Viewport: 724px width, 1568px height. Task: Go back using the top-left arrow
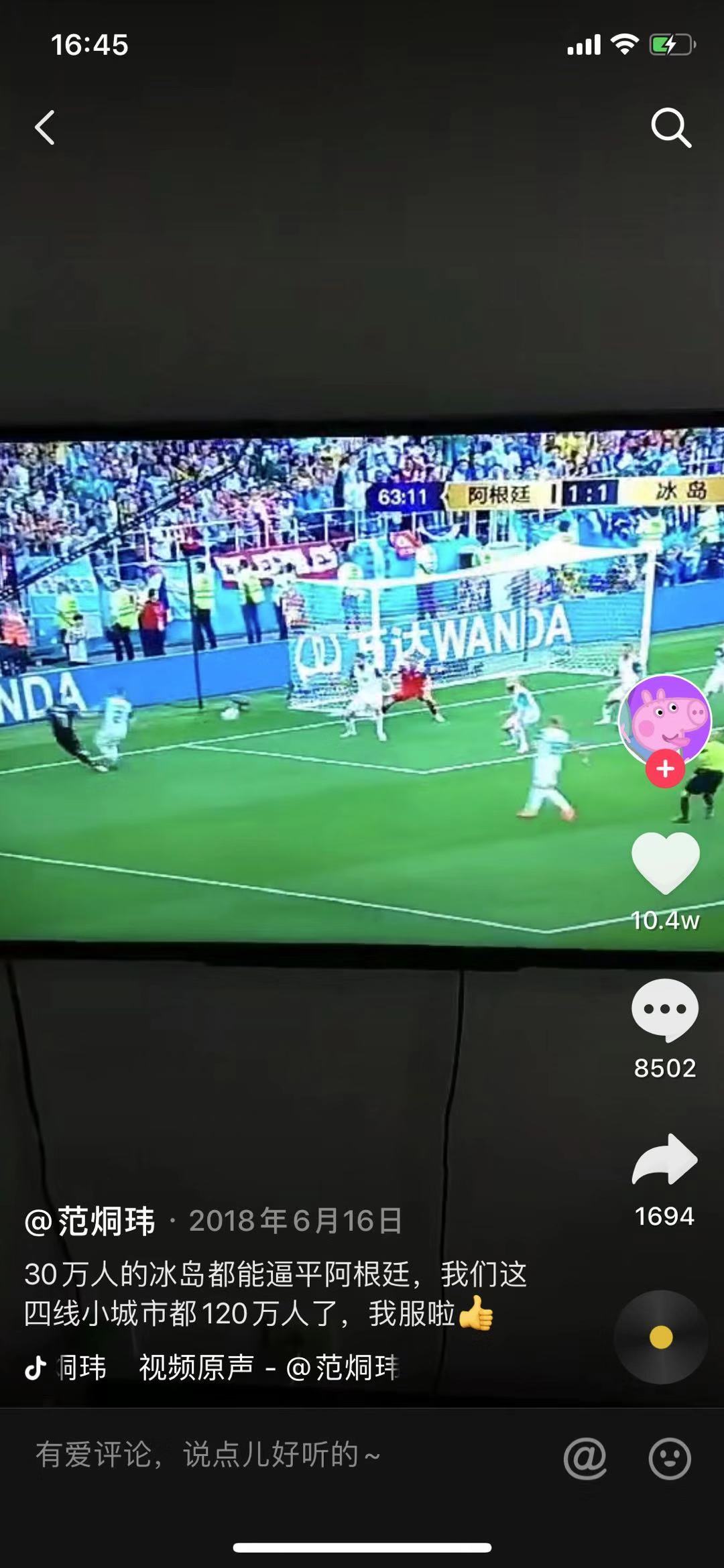pos(45,127)
